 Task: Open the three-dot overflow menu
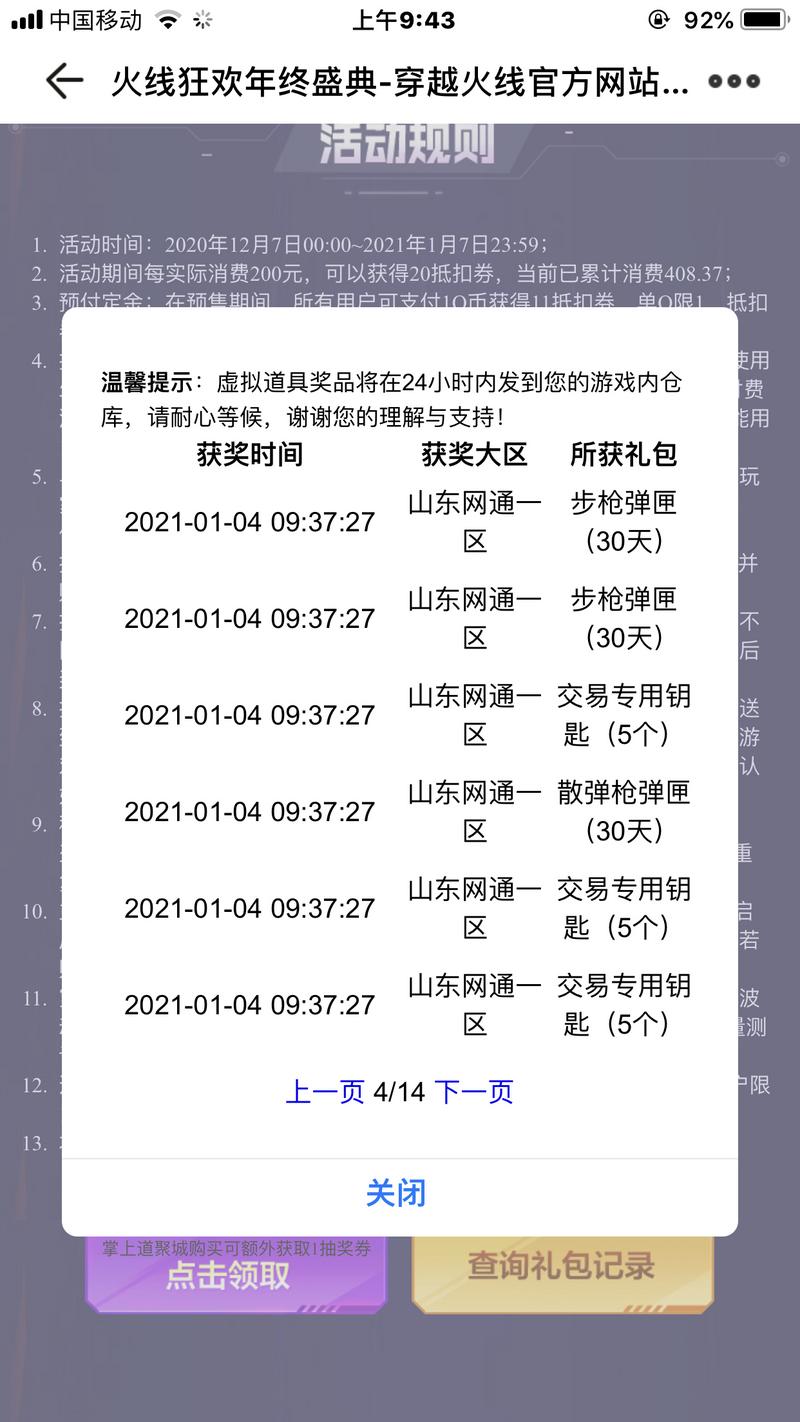pyautogui.click(x=734, y=82)
